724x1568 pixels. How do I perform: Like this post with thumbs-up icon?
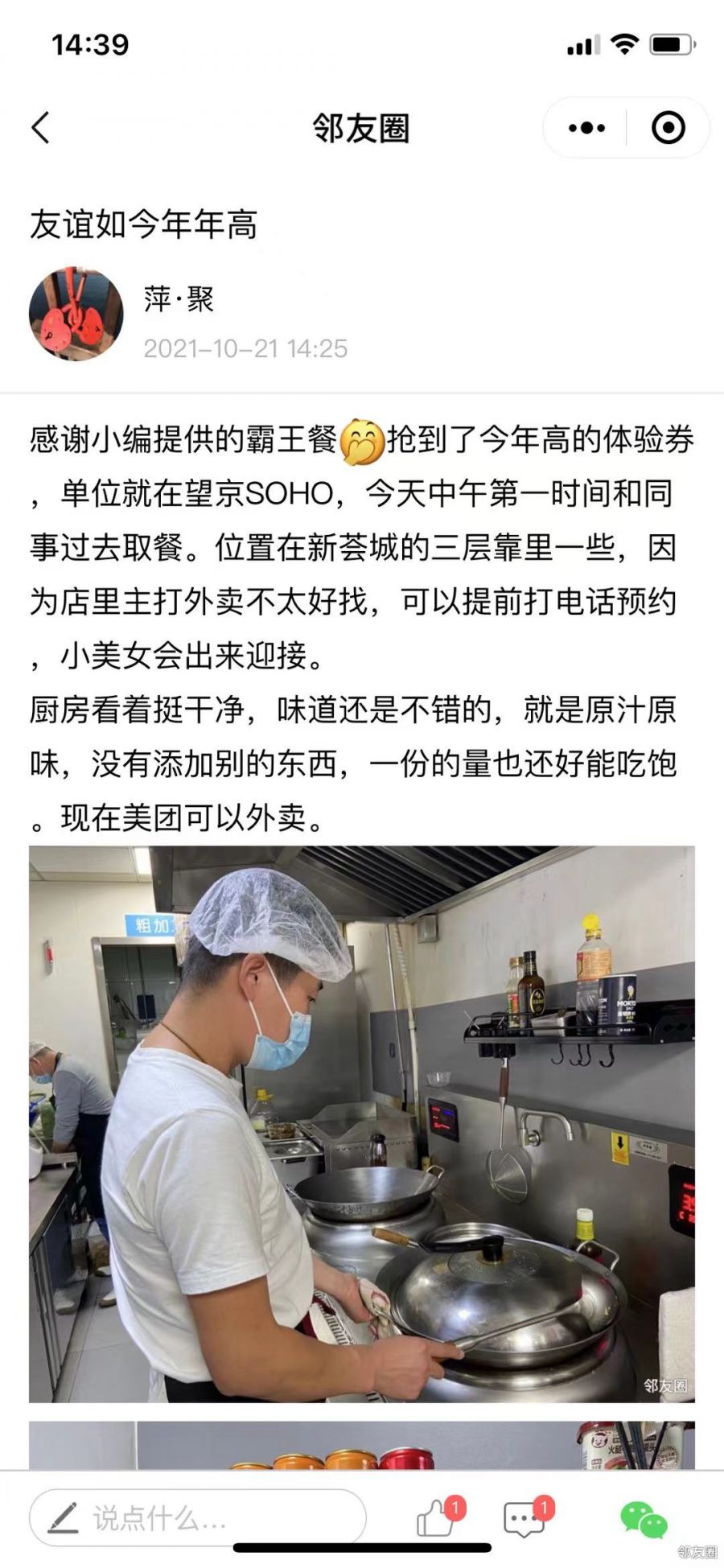435,1518
